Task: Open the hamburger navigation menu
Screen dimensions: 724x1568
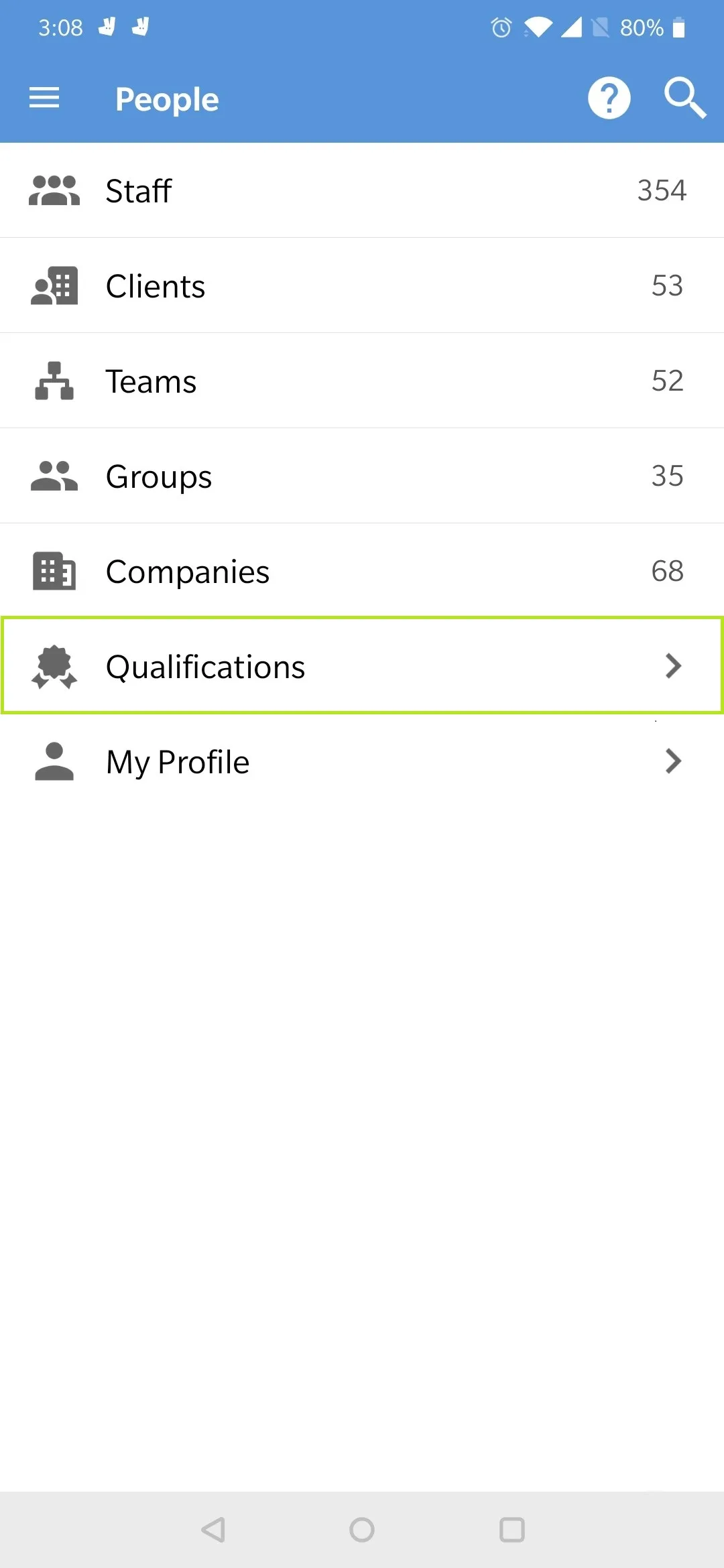Action: [x=44, y=99]
